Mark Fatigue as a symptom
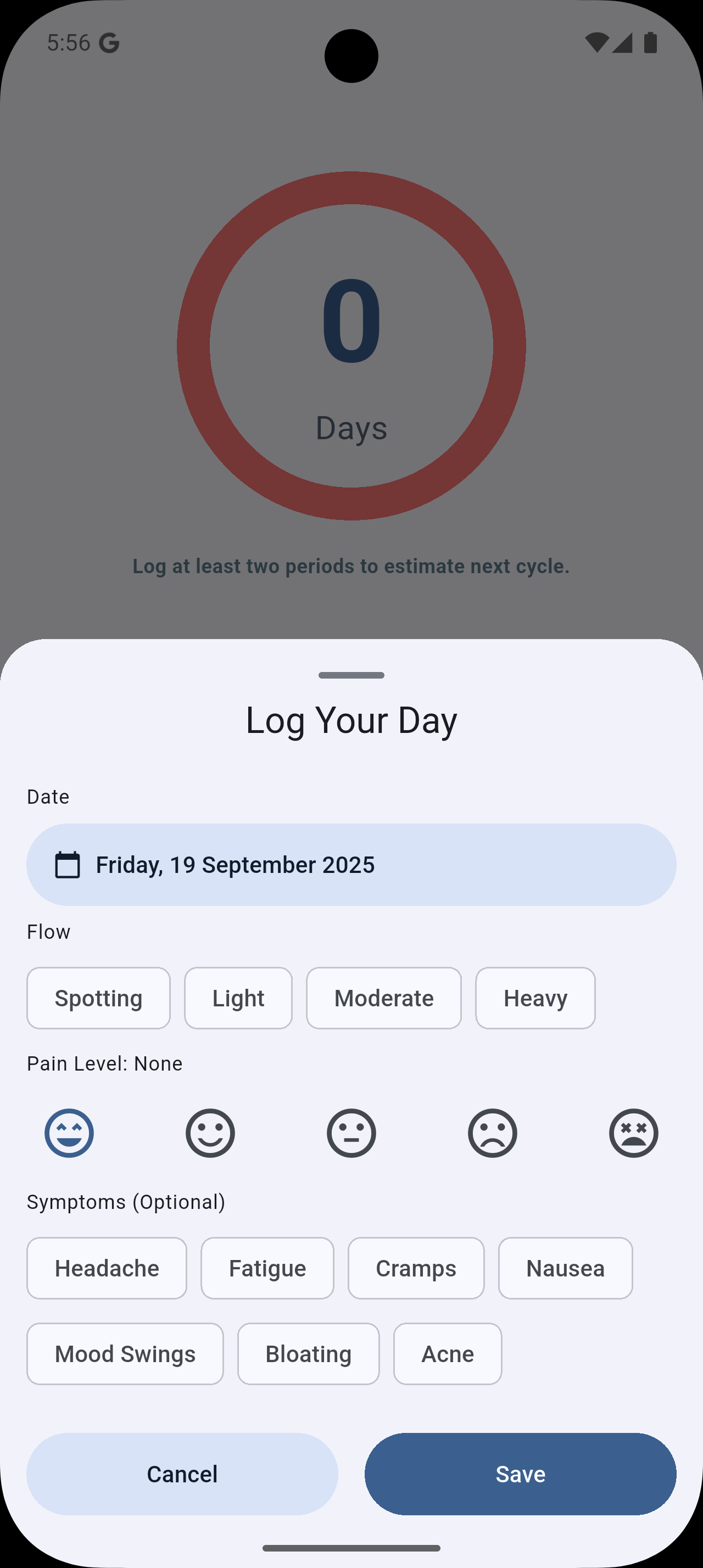This screenshot has height=1568, width=703. pos(267,1269)
